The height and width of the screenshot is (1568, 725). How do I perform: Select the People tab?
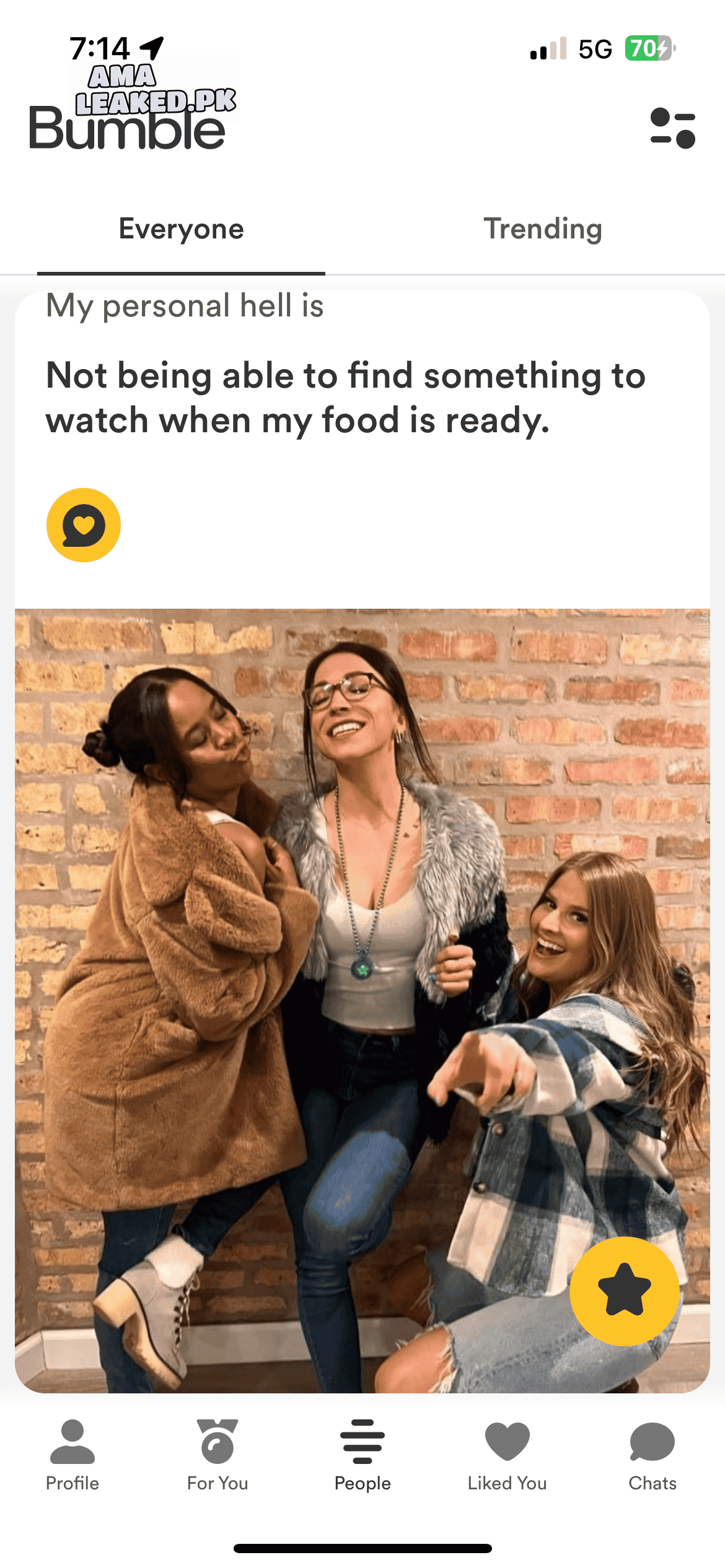coord(362,1455)
